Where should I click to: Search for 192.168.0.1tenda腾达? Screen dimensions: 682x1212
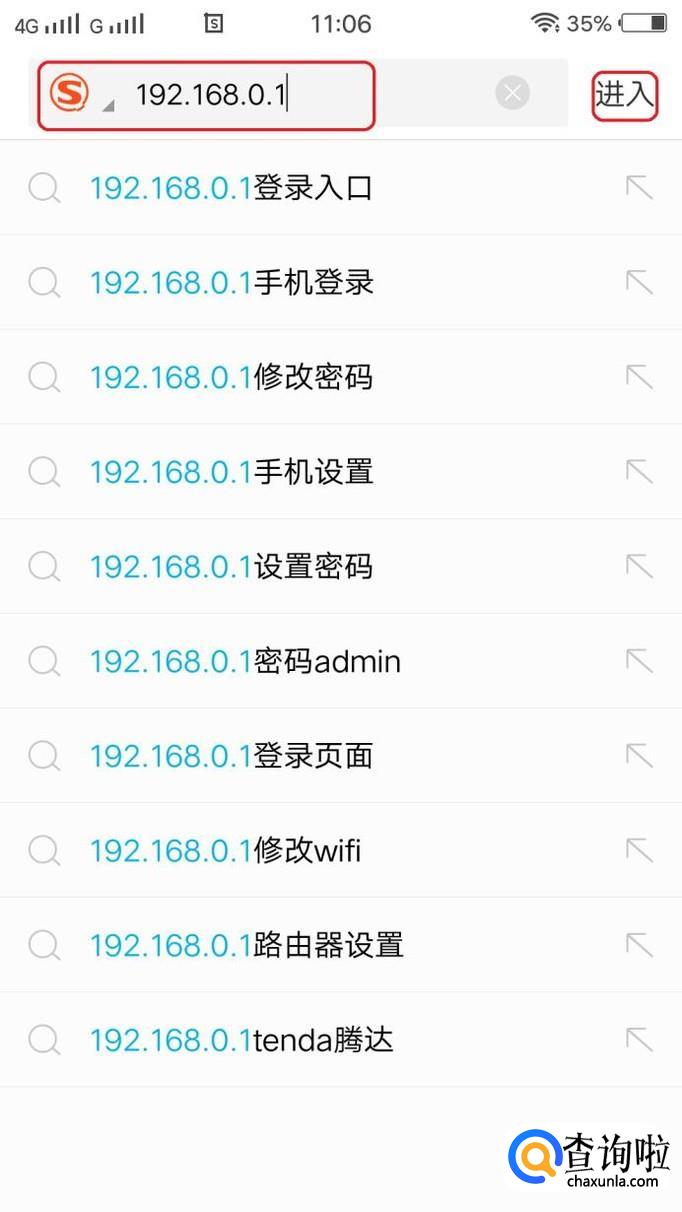click(241, 1040)
